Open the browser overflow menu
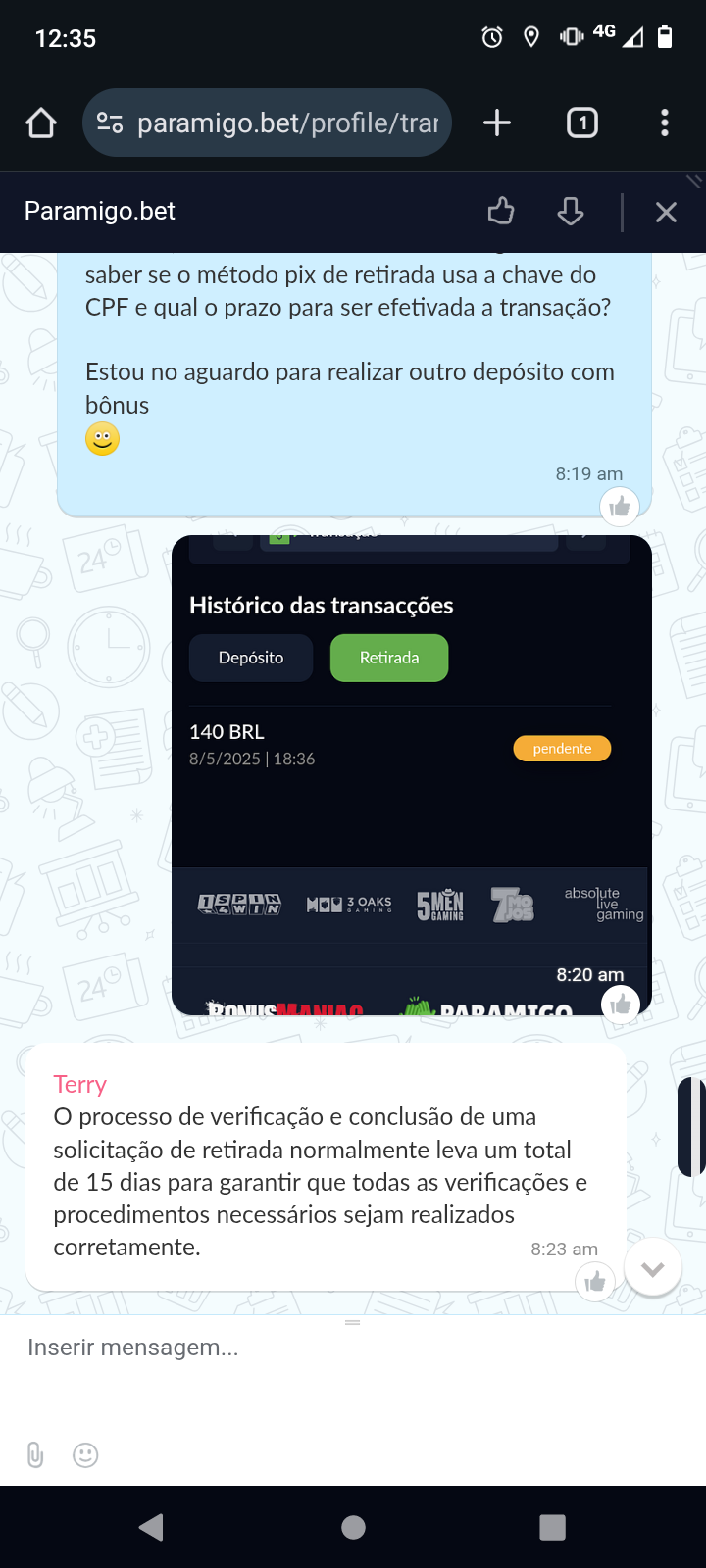The width and height of the screenshot is (706, 1568). [x=665, y=122]
